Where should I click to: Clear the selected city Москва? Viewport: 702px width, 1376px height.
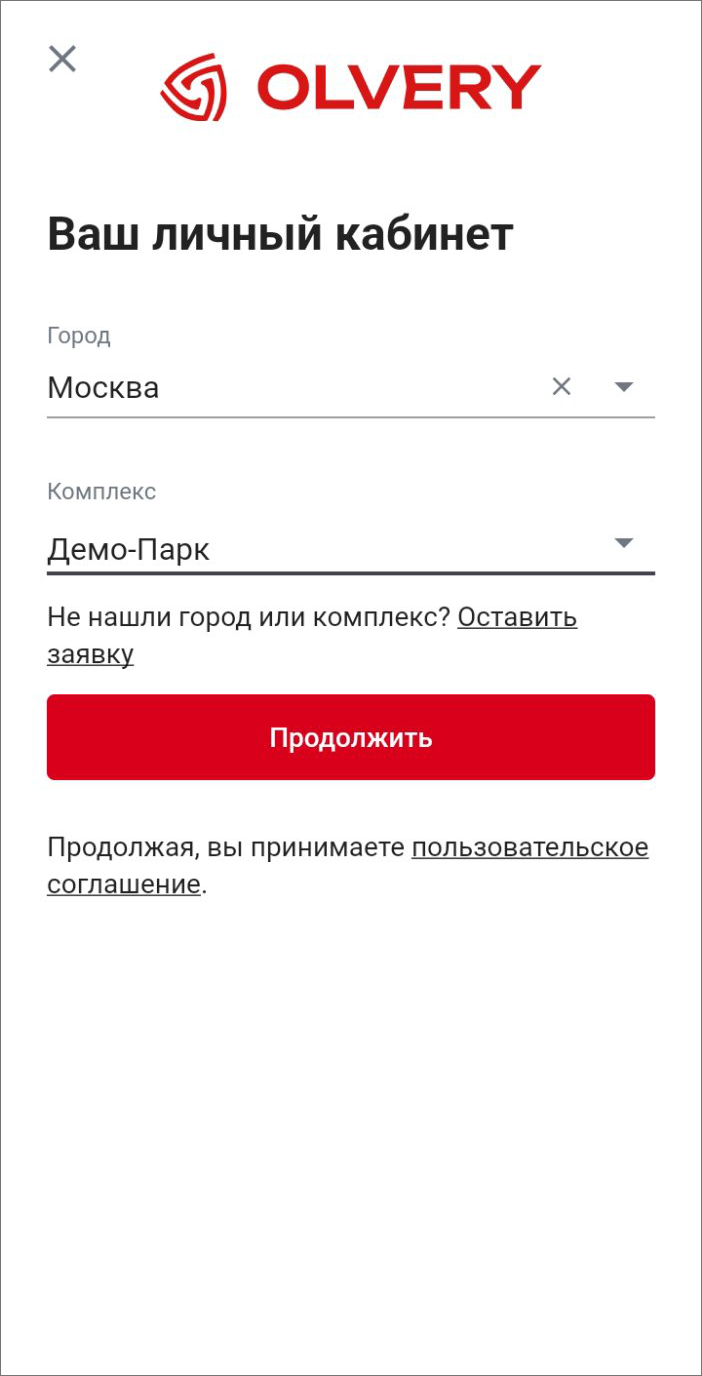tap(562, 387)
